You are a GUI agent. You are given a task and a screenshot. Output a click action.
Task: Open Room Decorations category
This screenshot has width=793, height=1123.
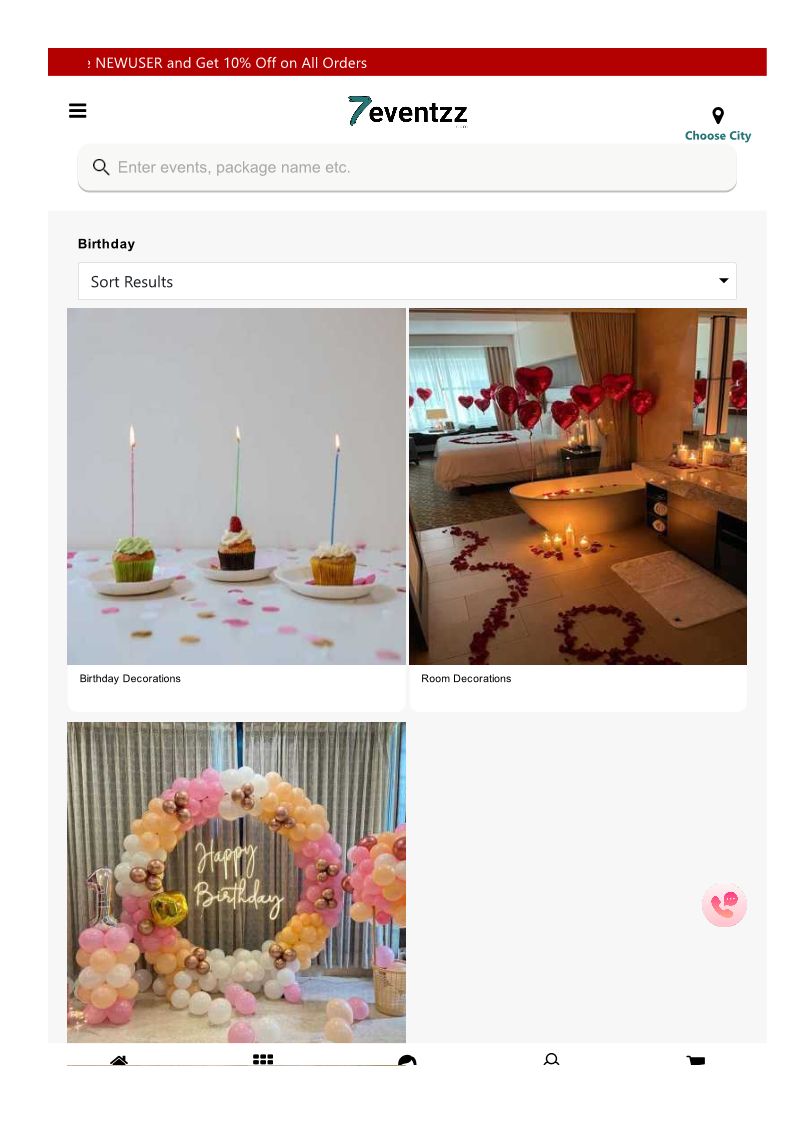tap(578, 509)
